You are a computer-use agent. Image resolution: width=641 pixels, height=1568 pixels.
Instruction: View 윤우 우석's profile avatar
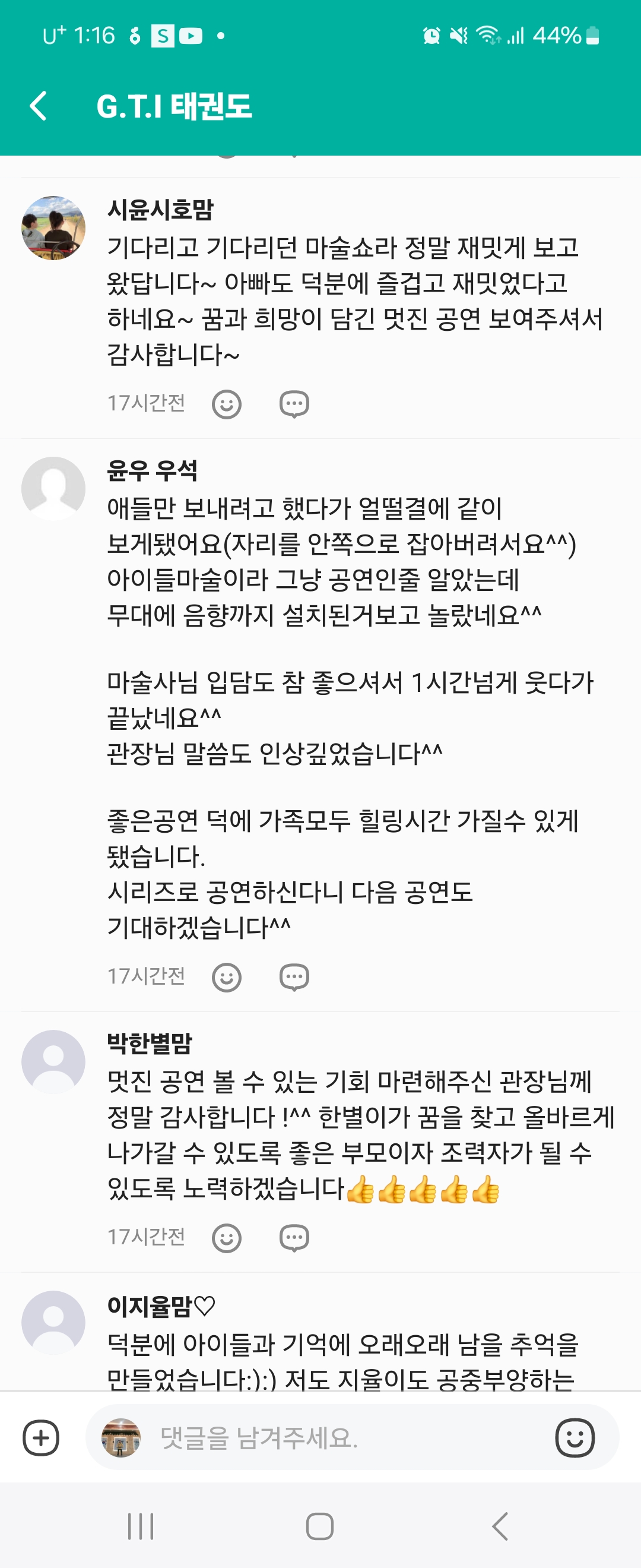pos(53,489)
